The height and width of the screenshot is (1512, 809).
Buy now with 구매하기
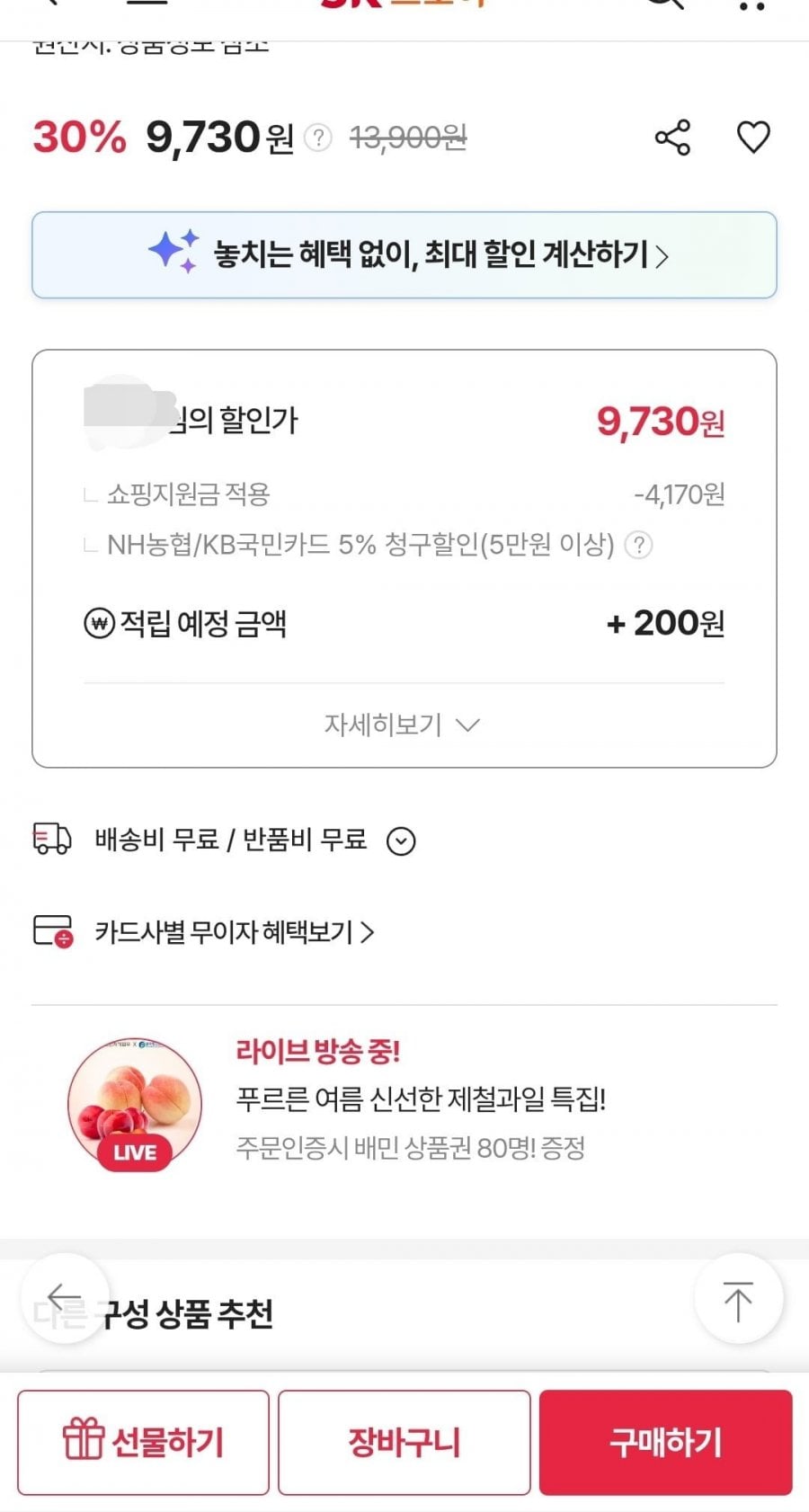pyautogui.click(x=665, y=1442)
